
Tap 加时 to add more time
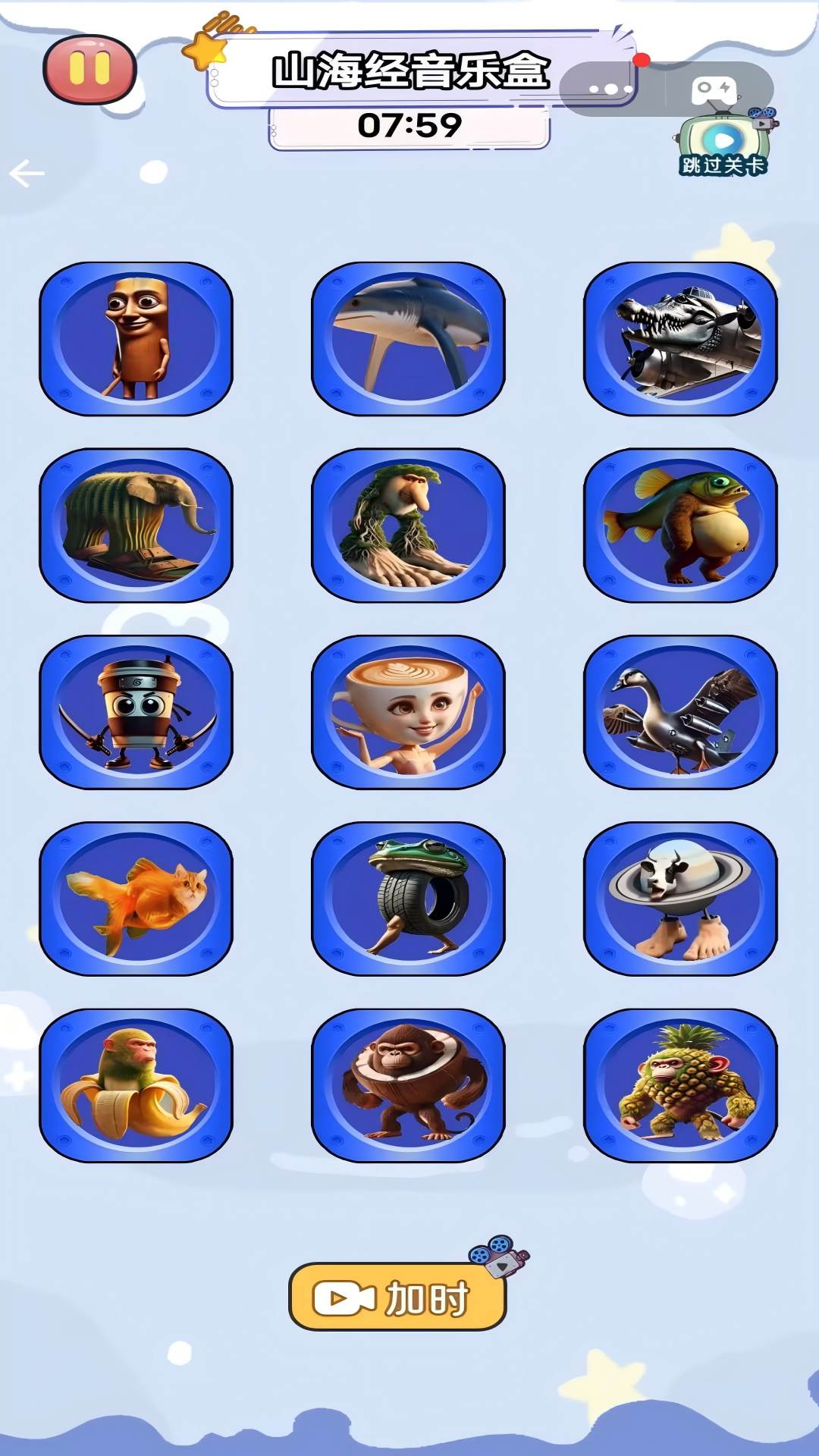coord(397,1298)
